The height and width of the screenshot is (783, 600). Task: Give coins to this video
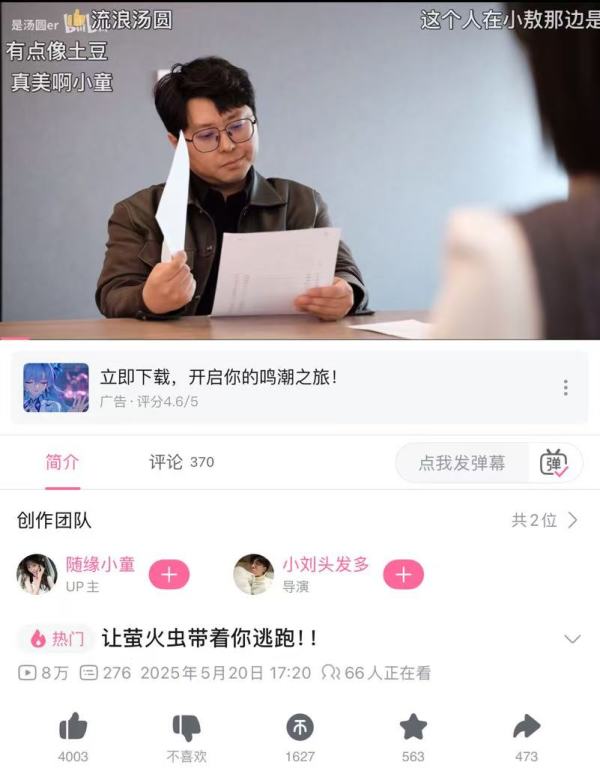[299, 727]
